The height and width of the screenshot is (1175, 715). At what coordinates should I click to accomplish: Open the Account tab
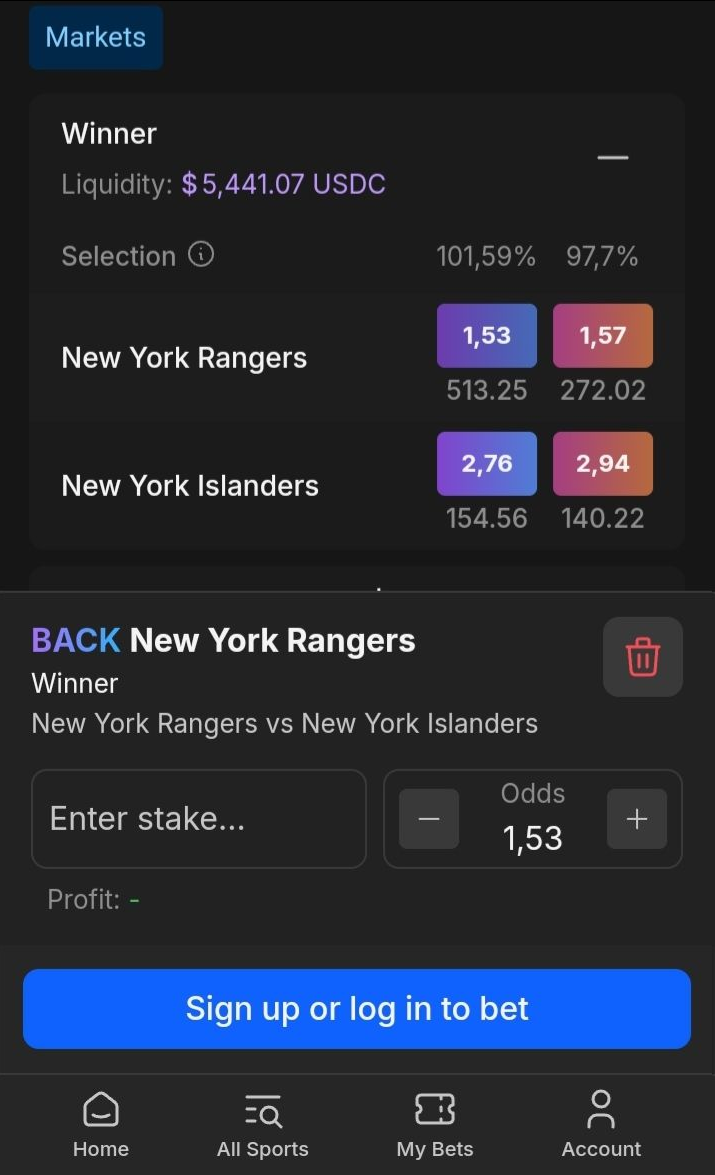(601, 1125)
